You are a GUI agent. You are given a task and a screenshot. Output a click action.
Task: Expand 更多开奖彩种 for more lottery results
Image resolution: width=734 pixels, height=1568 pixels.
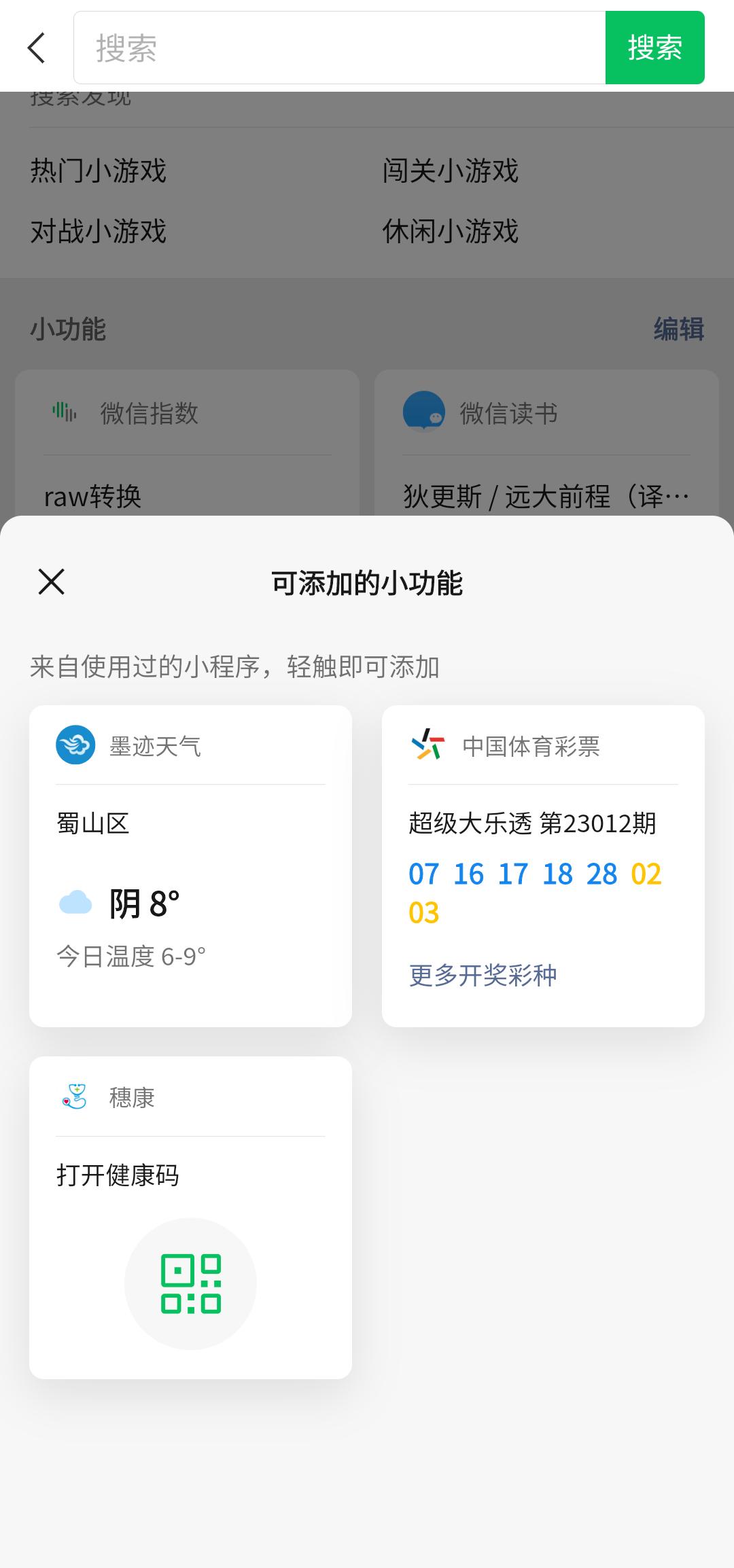pyautogui.click(x=483, y=974)
